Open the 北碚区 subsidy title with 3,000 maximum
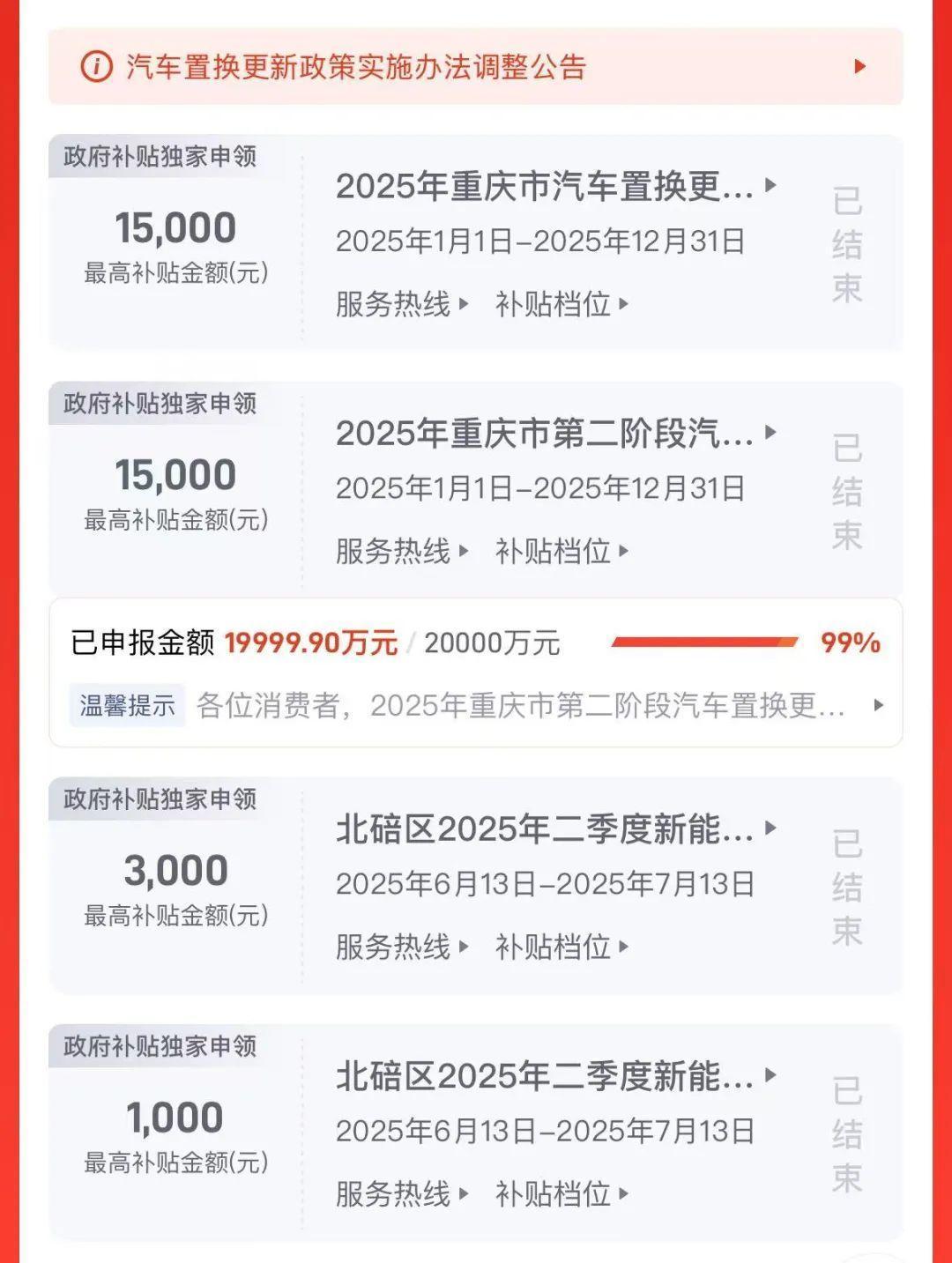The height and width of the screenshot is (1263, 952). pos(555,829)
